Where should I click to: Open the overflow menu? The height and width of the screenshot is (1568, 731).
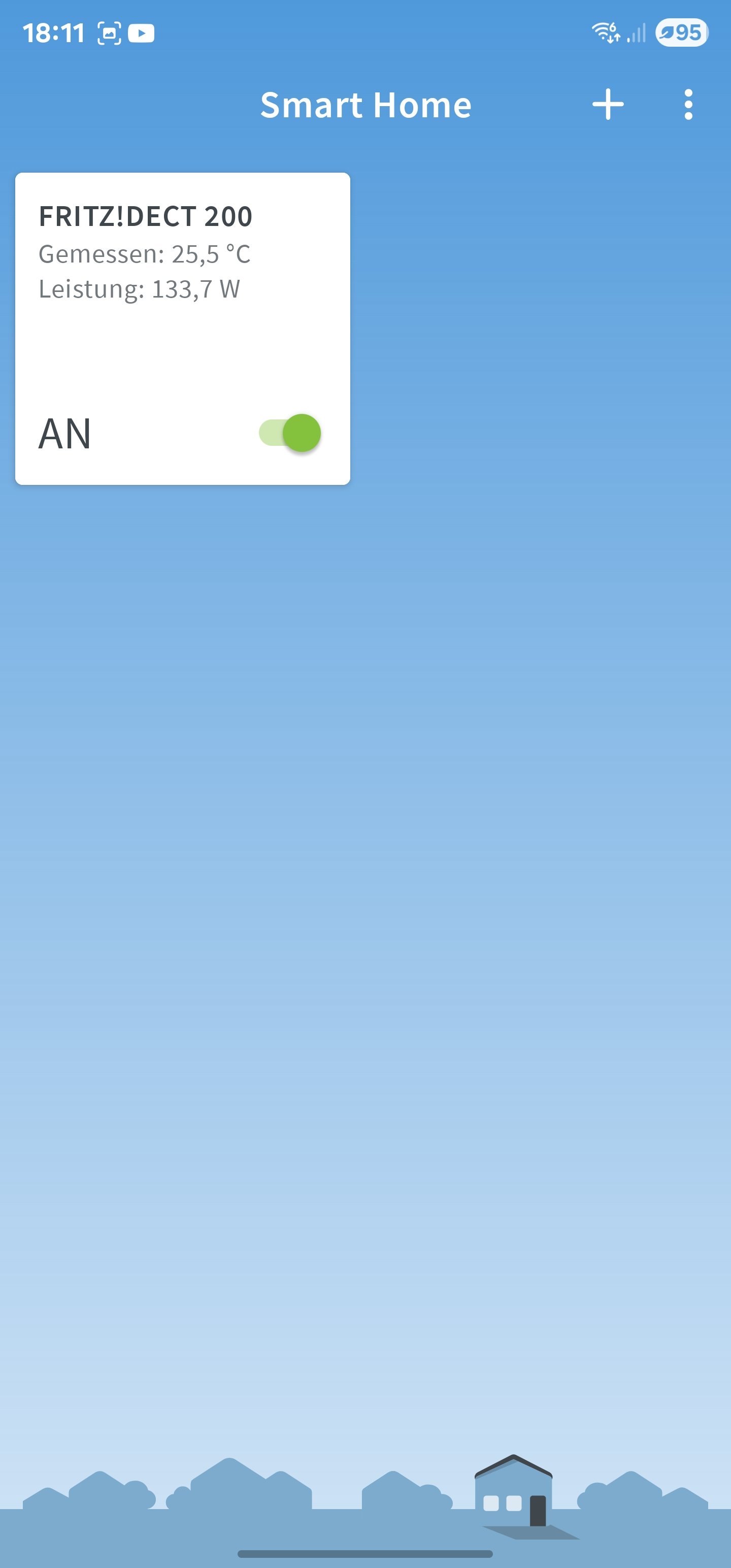688,105
